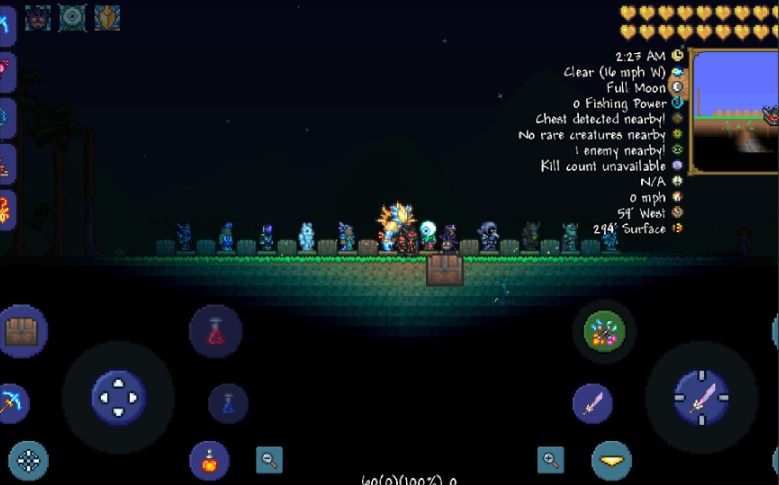Image resolution: width=779 pixels, height=485 pixels.
Task: Attack with the sword aim joystick
Action: click(x=701, y=397)
